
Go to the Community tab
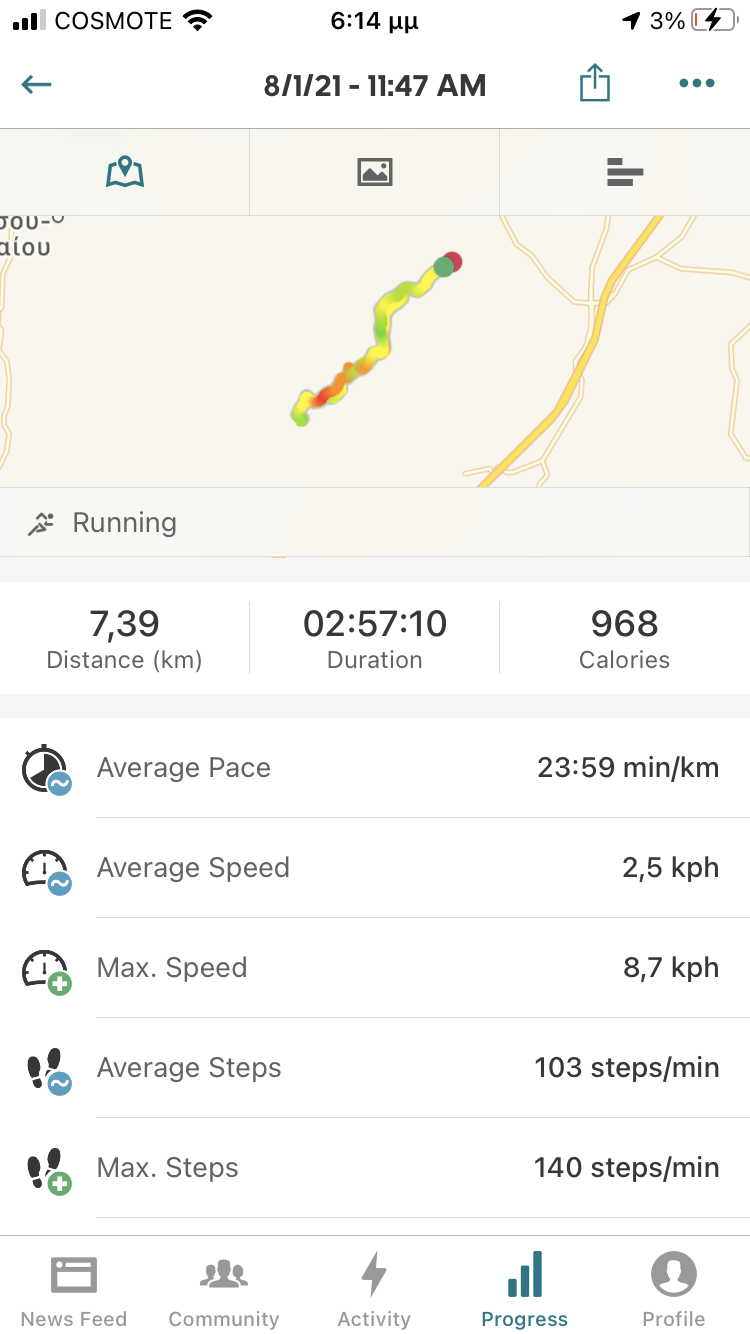click(x=224, y=1288)
